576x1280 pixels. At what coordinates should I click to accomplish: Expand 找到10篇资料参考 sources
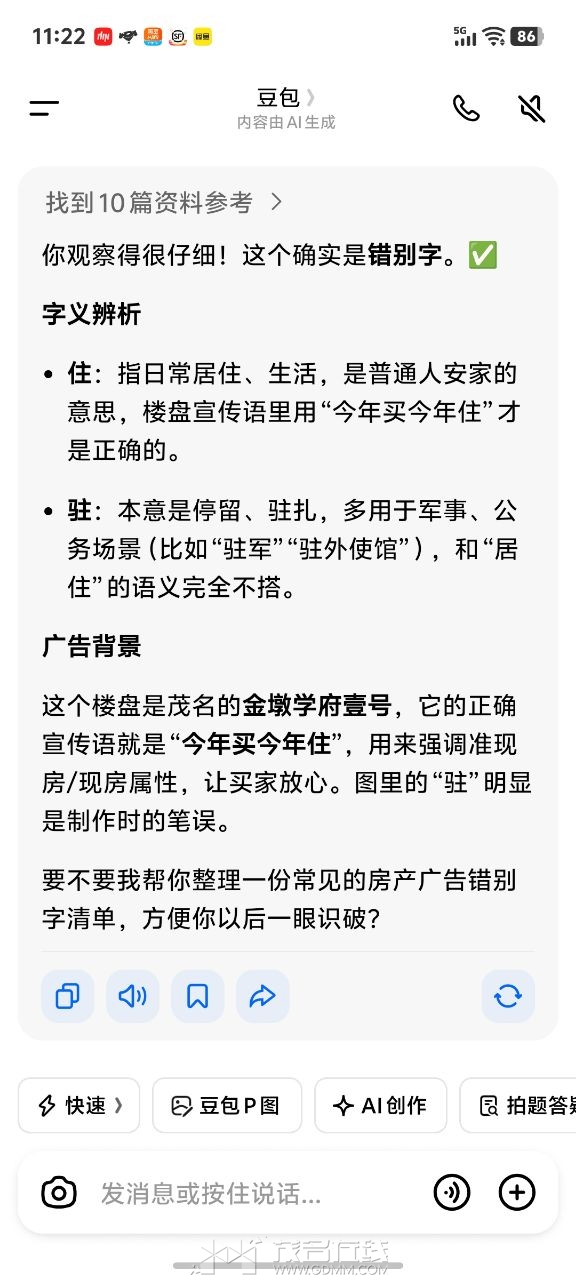click(165, 203)
